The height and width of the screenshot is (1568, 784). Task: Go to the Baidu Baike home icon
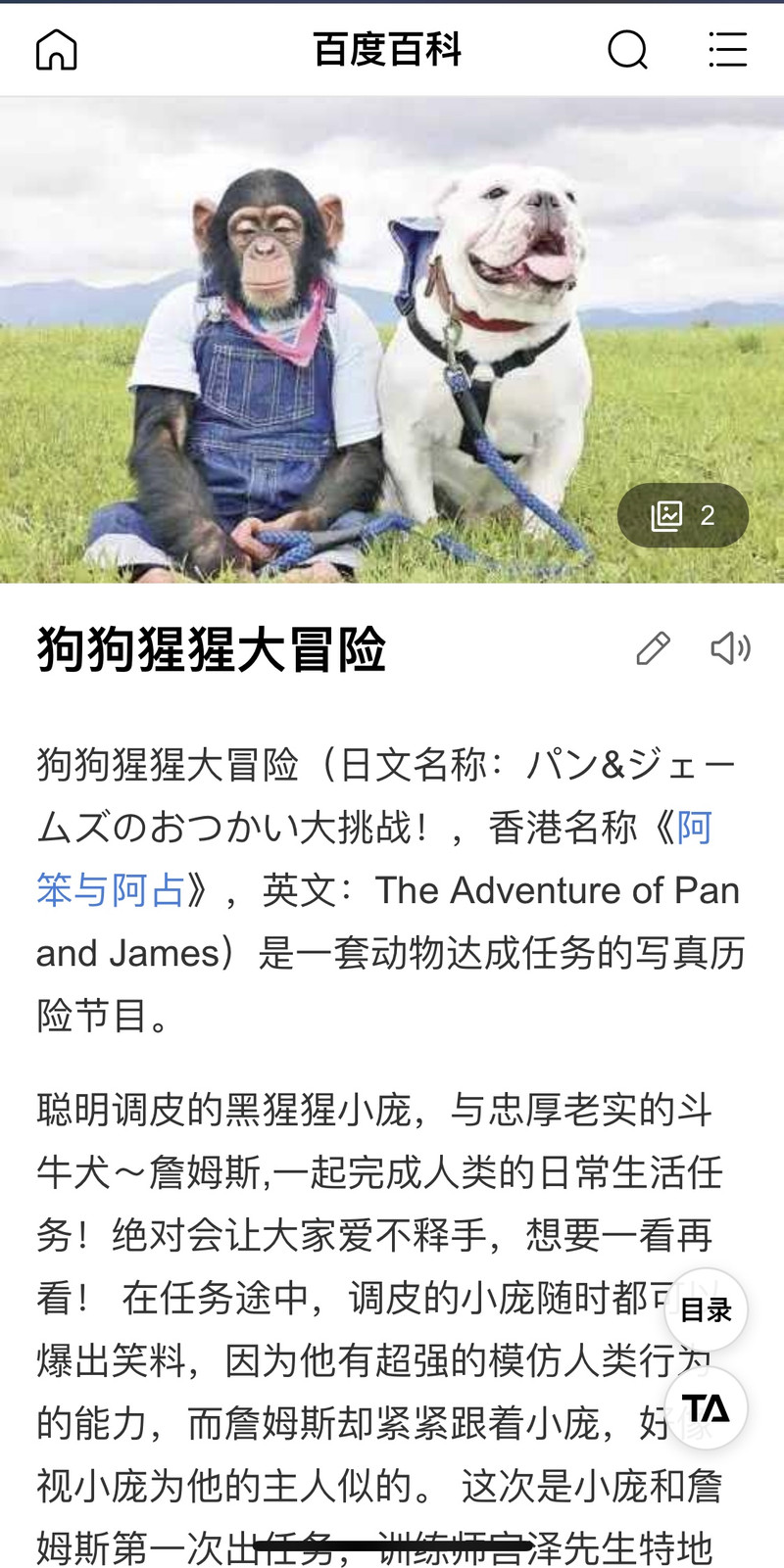click(x=56, y=49)
